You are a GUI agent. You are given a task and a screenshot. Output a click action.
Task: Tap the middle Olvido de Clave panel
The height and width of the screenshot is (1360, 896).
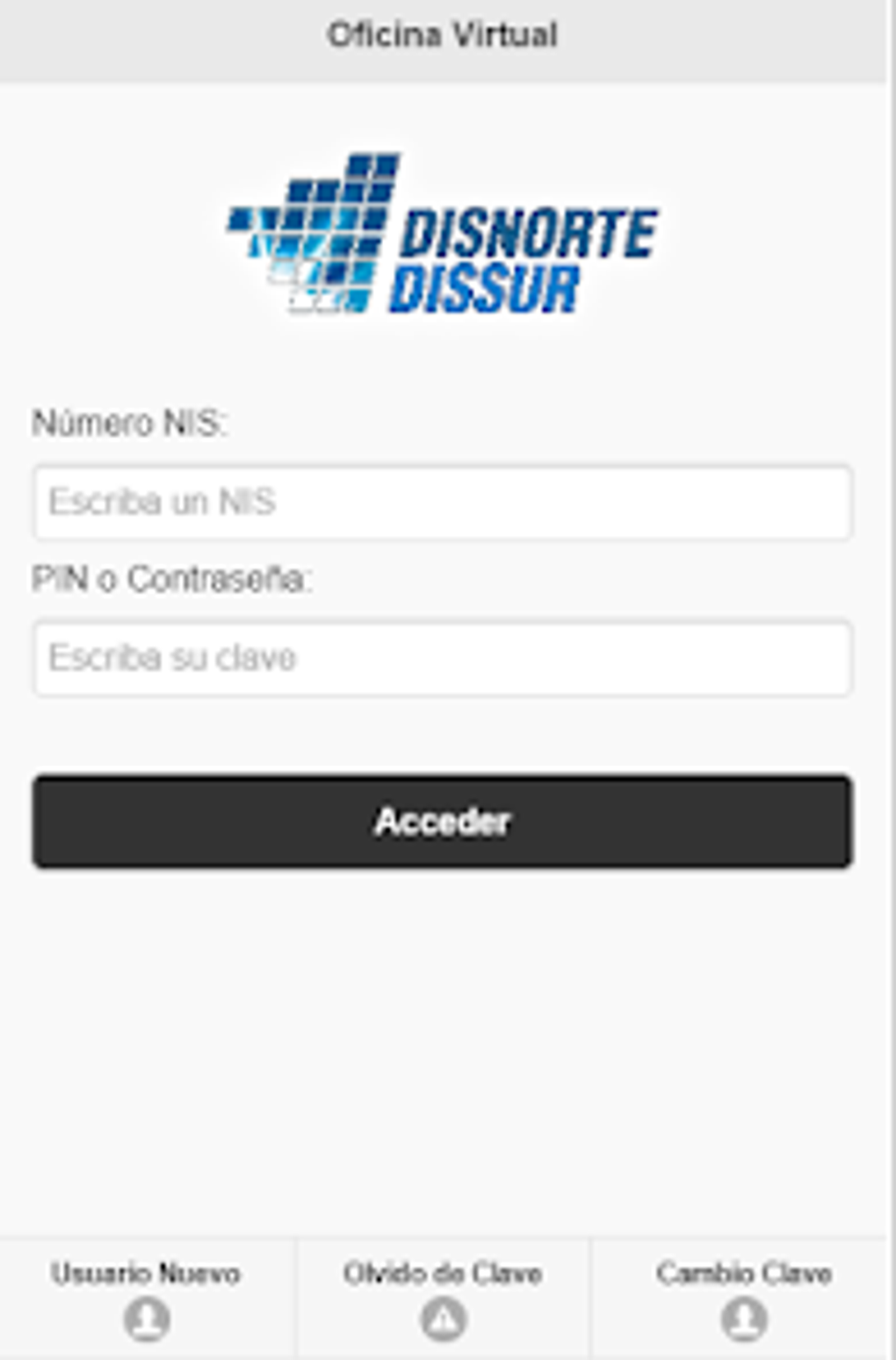click(x=444, y=1296)
